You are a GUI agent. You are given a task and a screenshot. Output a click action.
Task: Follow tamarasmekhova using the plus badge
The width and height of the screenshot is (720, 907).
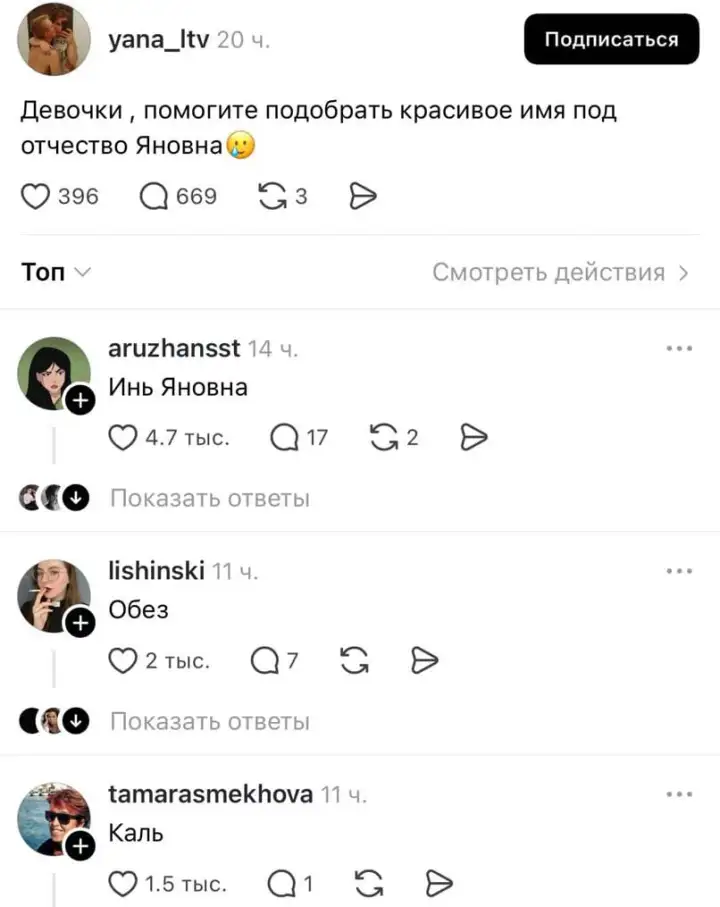click(x=79, y=845)
